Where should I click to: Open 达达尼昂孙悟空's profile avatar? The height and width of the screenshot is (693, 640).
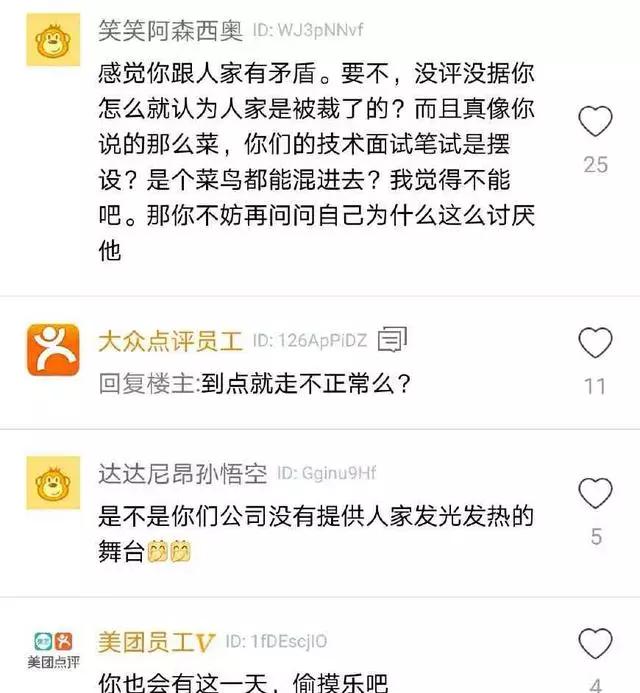[53, 482]
